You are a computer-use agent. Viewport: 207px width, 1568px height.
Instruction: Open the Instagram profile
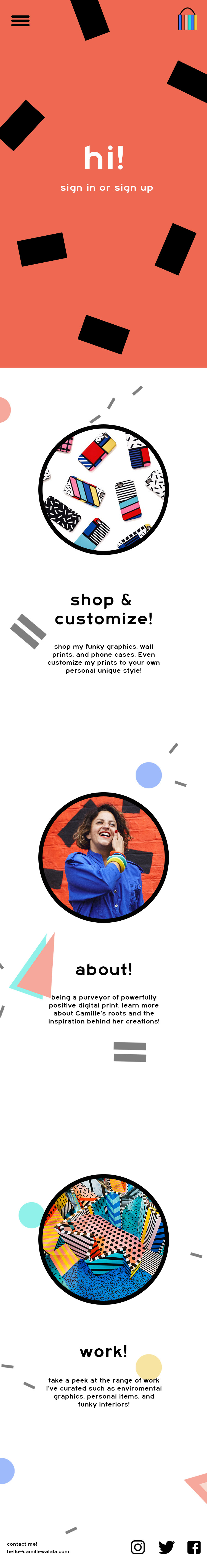138,1547
